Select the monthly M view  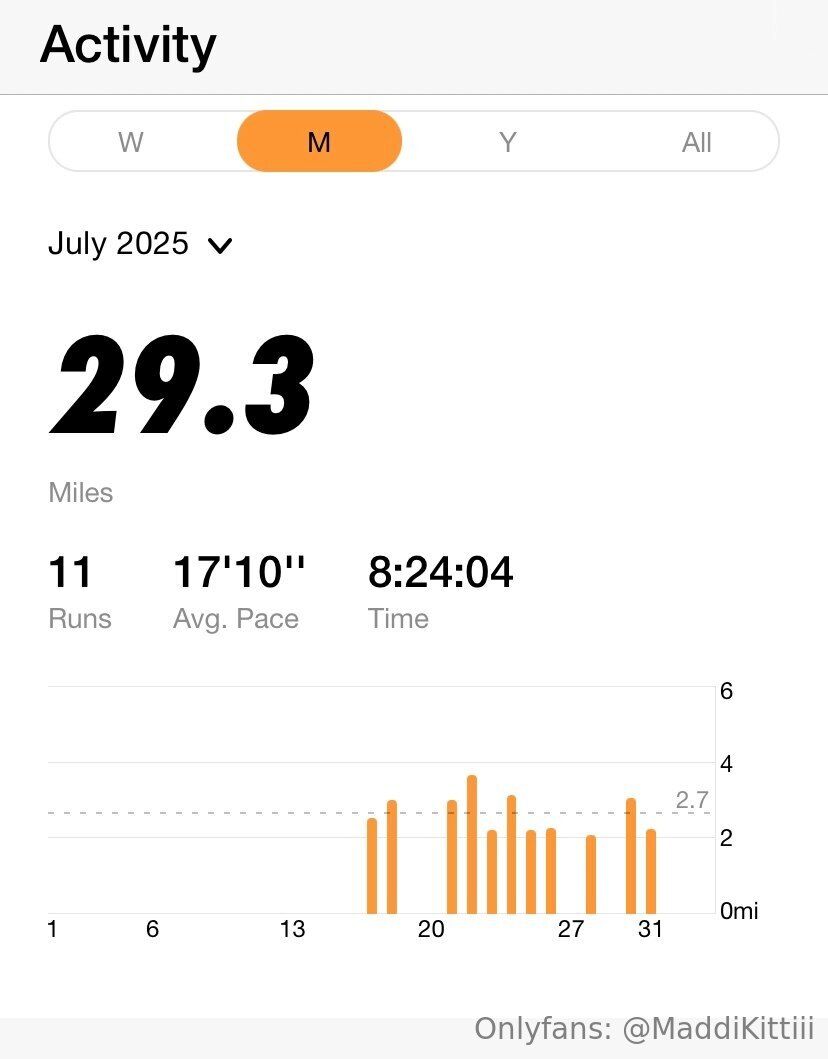(319, 142)
